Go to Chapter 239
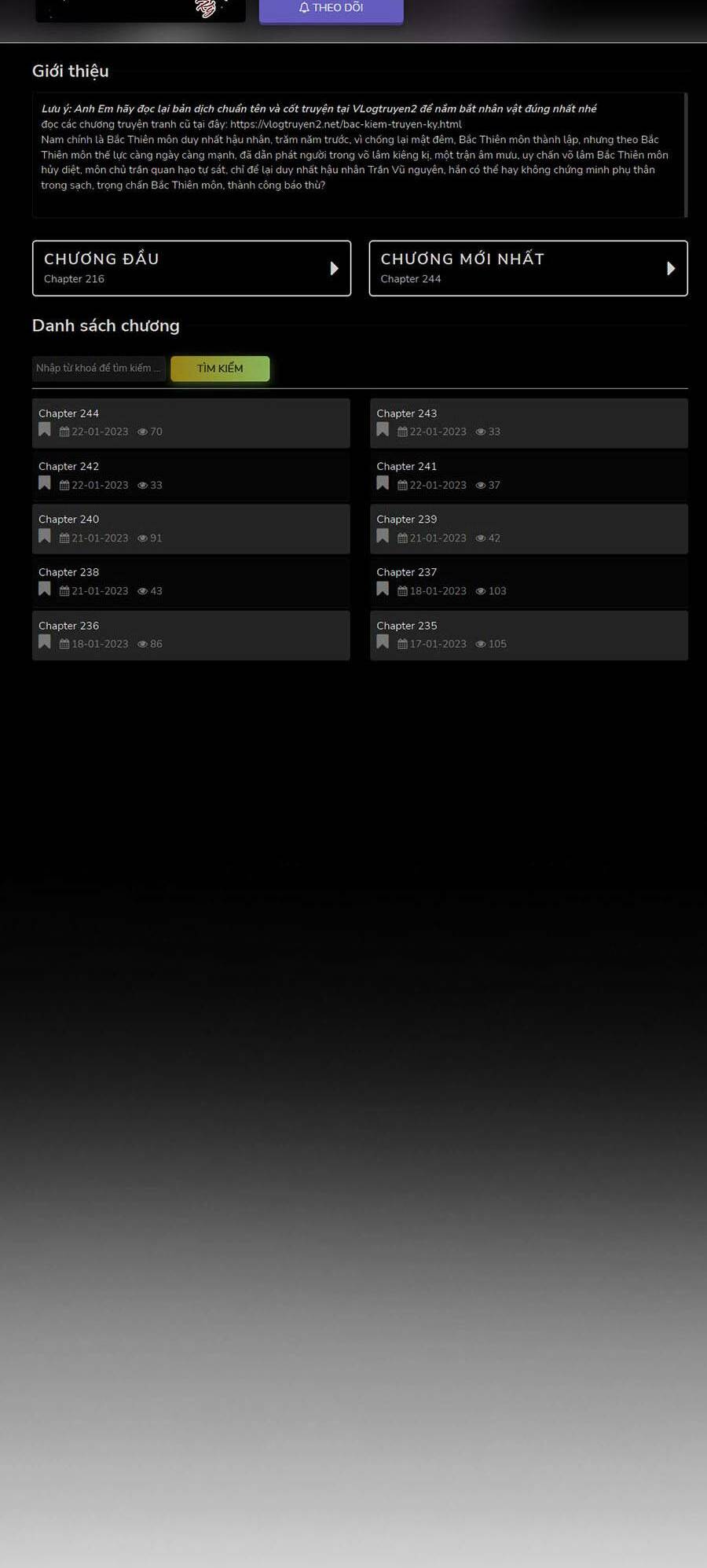 tap(529, 529)
